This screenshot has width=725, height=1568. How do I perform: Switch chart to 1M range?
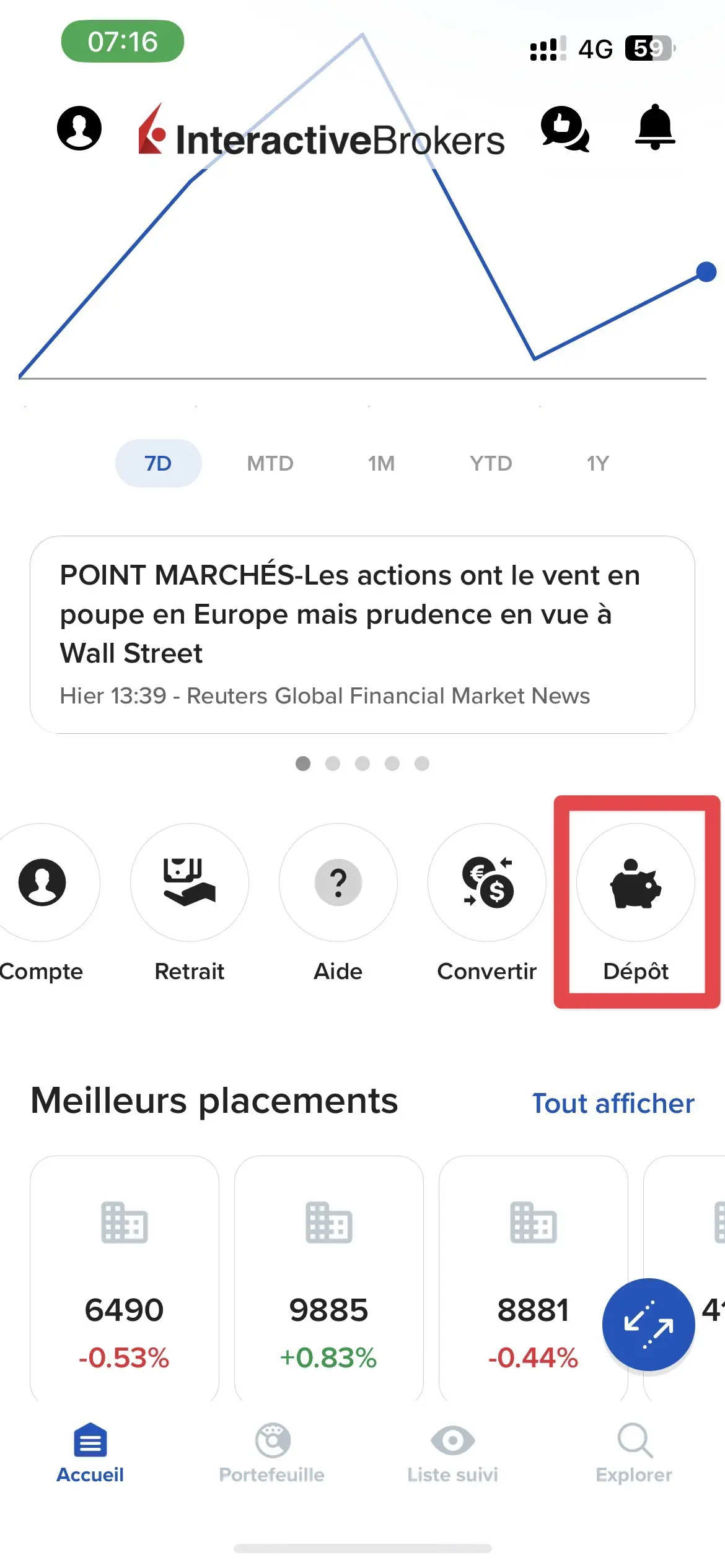[x=381, y=463]
